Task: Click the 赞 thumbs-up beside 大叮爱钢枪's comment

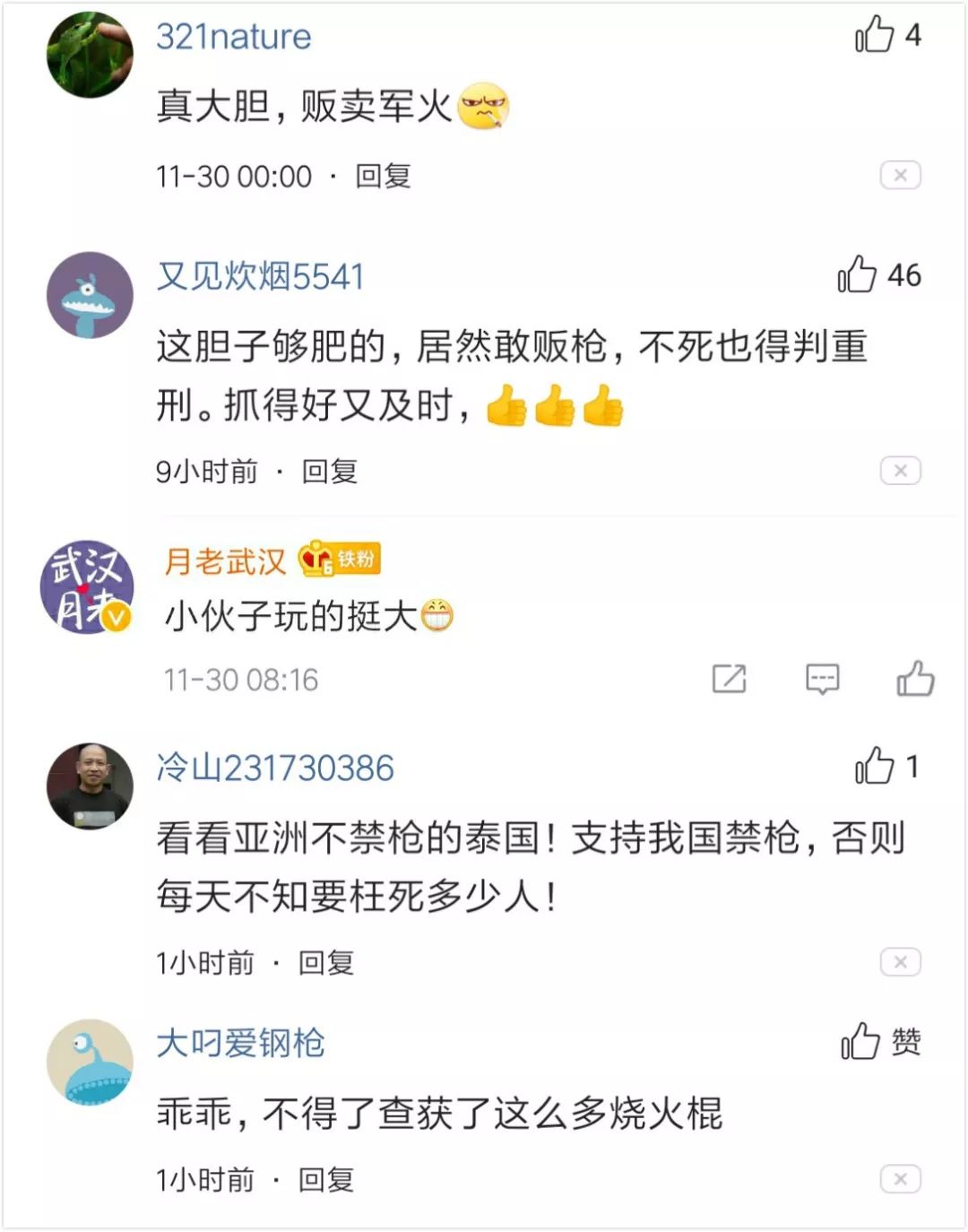Action: pyautogui.click(x=860, y=1043)
